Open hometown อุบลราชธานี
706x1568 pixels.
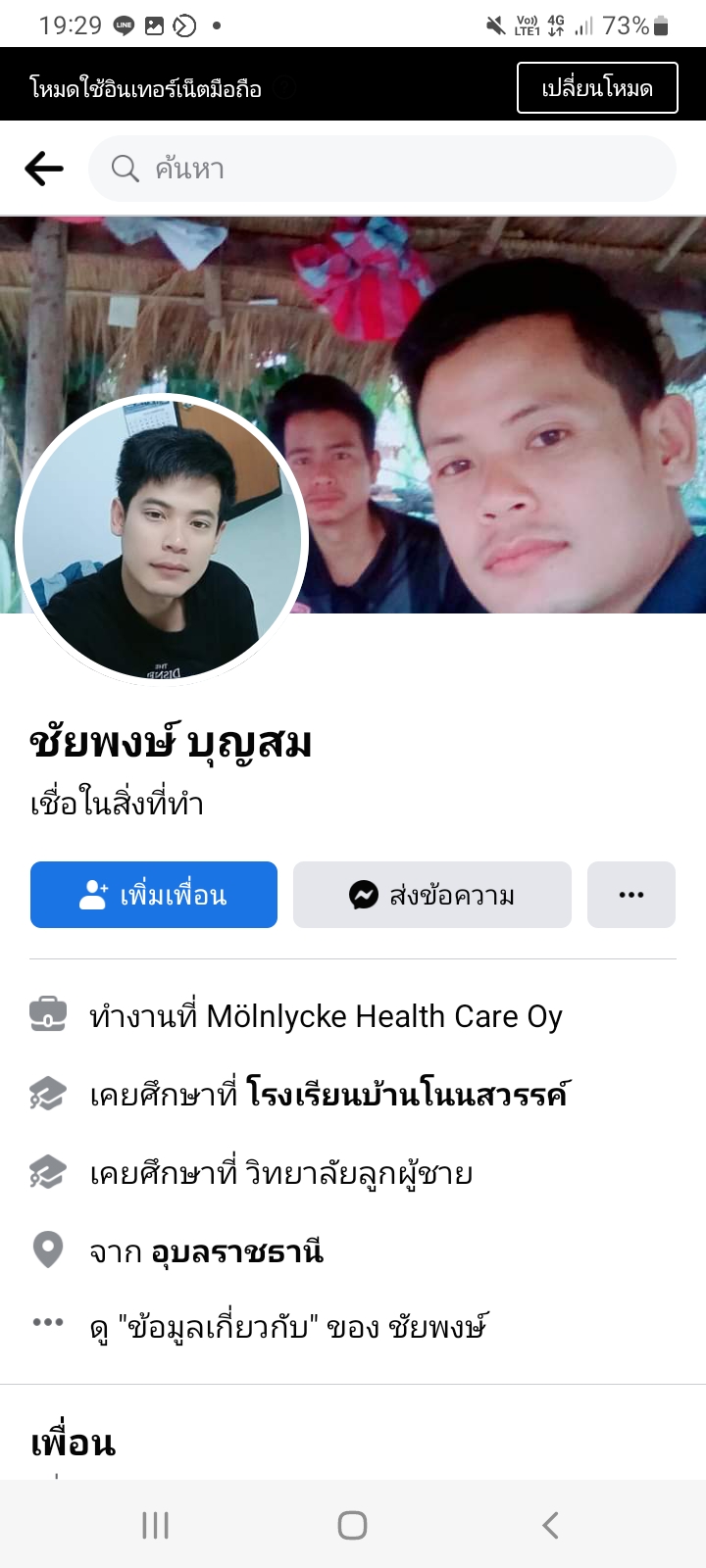(236, 1251)
